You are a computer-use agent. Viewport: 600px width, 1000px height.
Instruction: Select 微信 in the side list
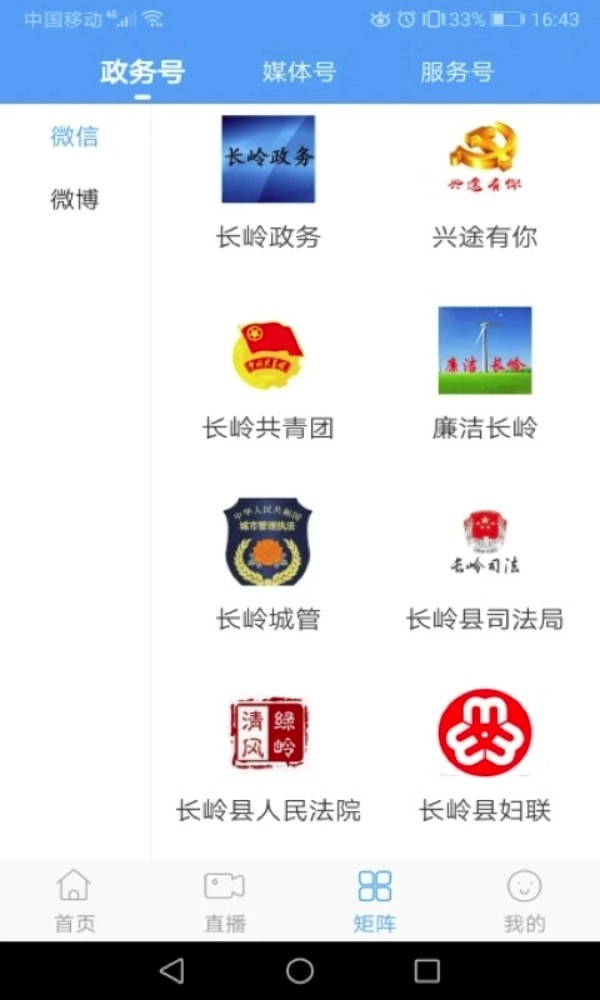(75, 136)
